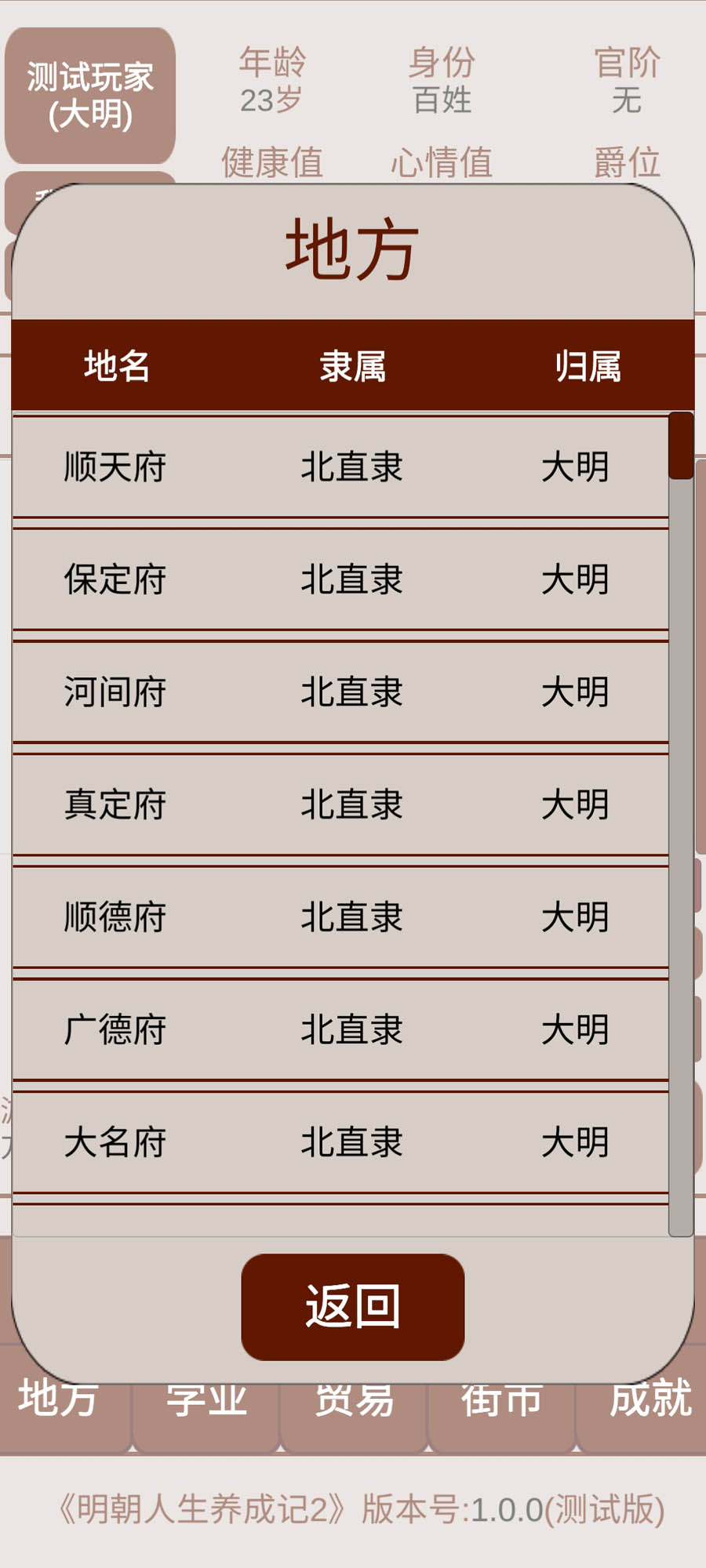Select 广德府 from the list
The height and width of the screenshot is (1568, 706).
pos(340,1029)
